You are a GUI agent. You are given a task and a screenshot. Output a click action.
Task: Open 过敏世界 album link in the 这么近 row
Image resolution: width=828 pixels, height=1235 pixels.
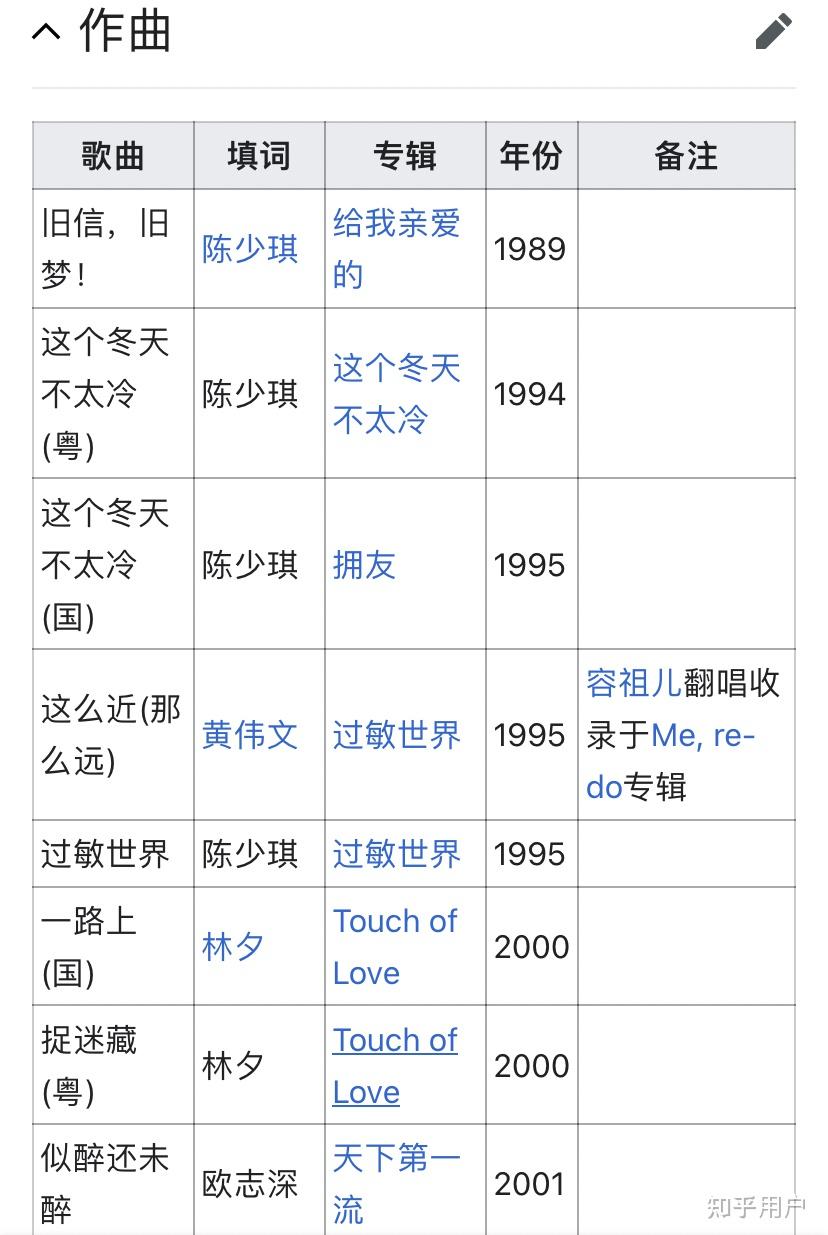[396, 735]
